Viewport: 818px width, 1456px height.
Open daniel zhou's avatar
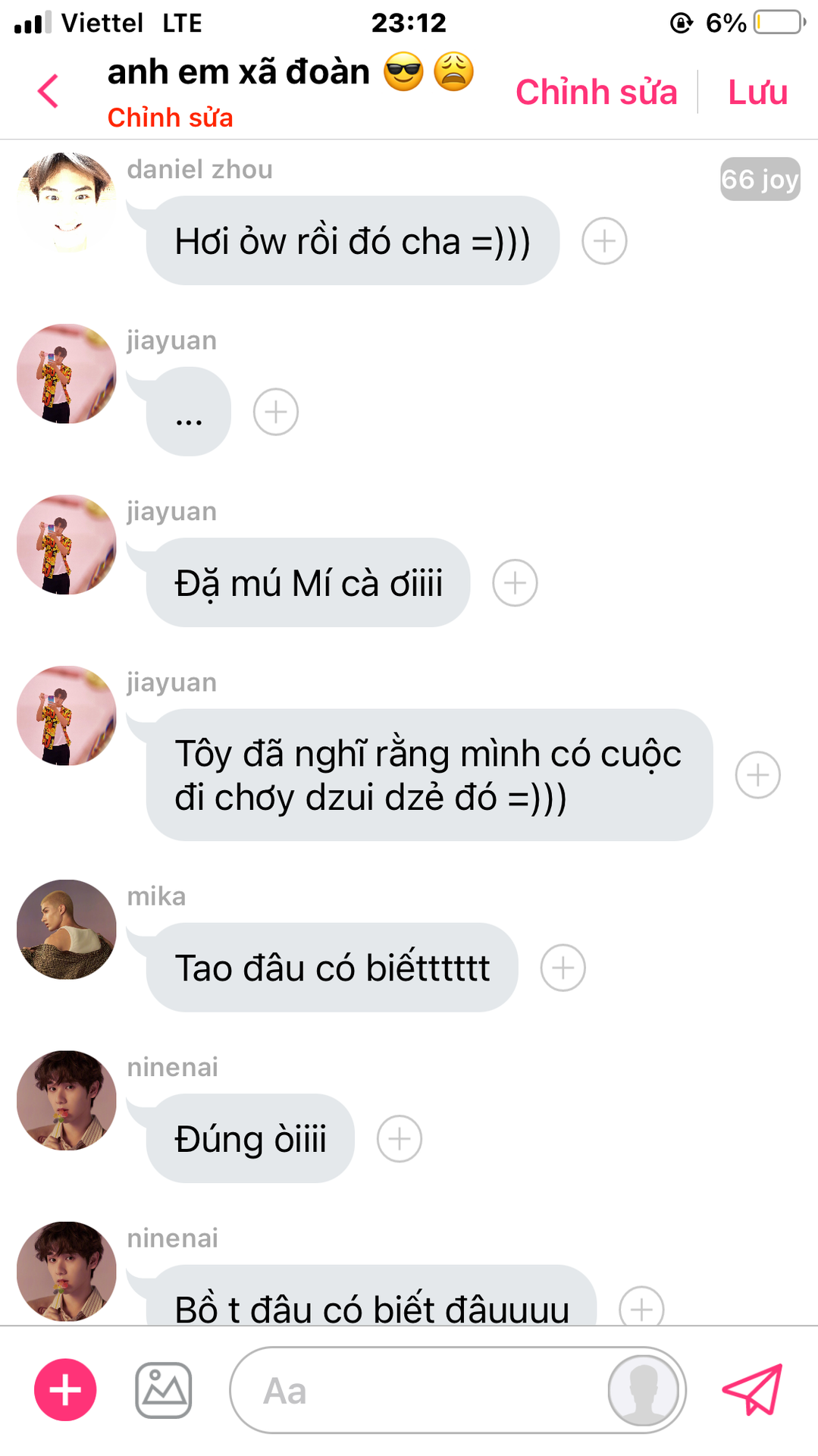coord(67,202)
